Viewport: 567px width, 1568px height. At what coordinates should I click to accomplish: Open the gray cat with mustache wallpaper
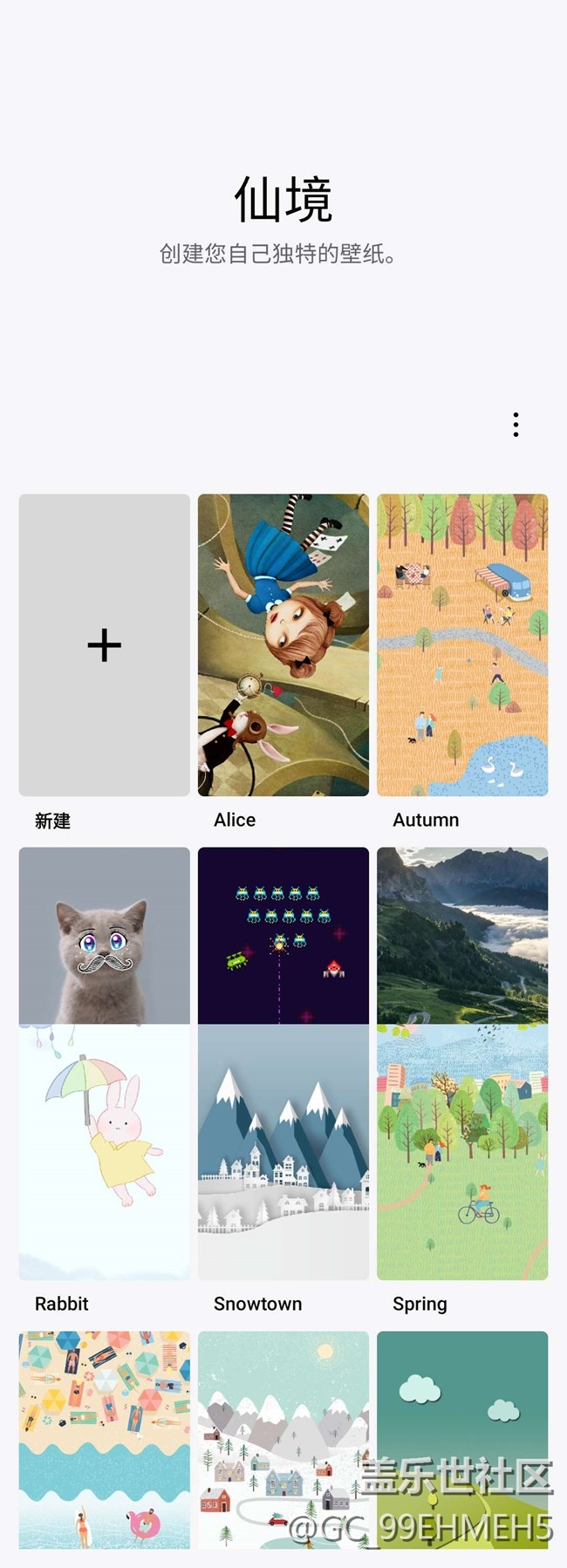(105, 936)
